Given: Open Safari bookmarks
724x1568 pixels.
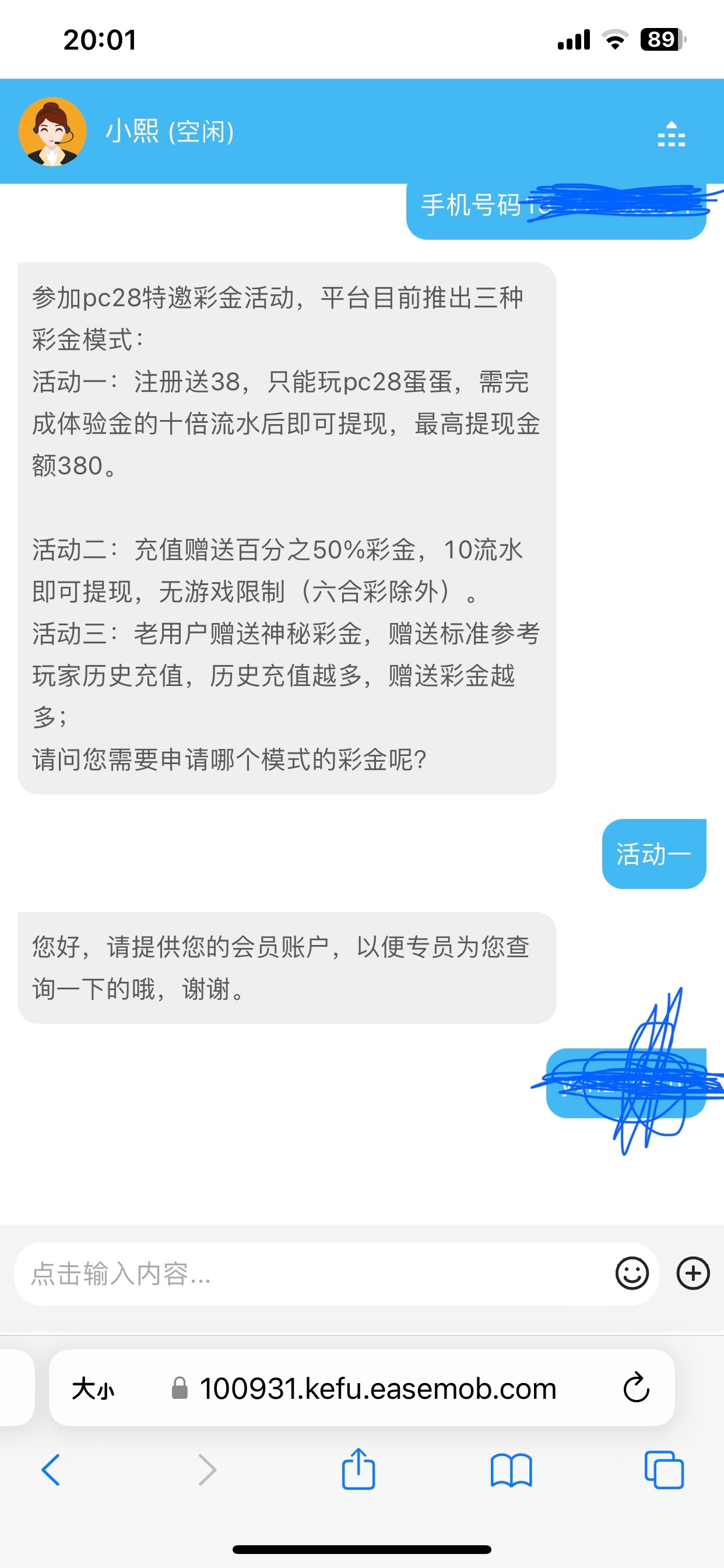Looking at the screenshot, I should click(x=511, y=1470).
